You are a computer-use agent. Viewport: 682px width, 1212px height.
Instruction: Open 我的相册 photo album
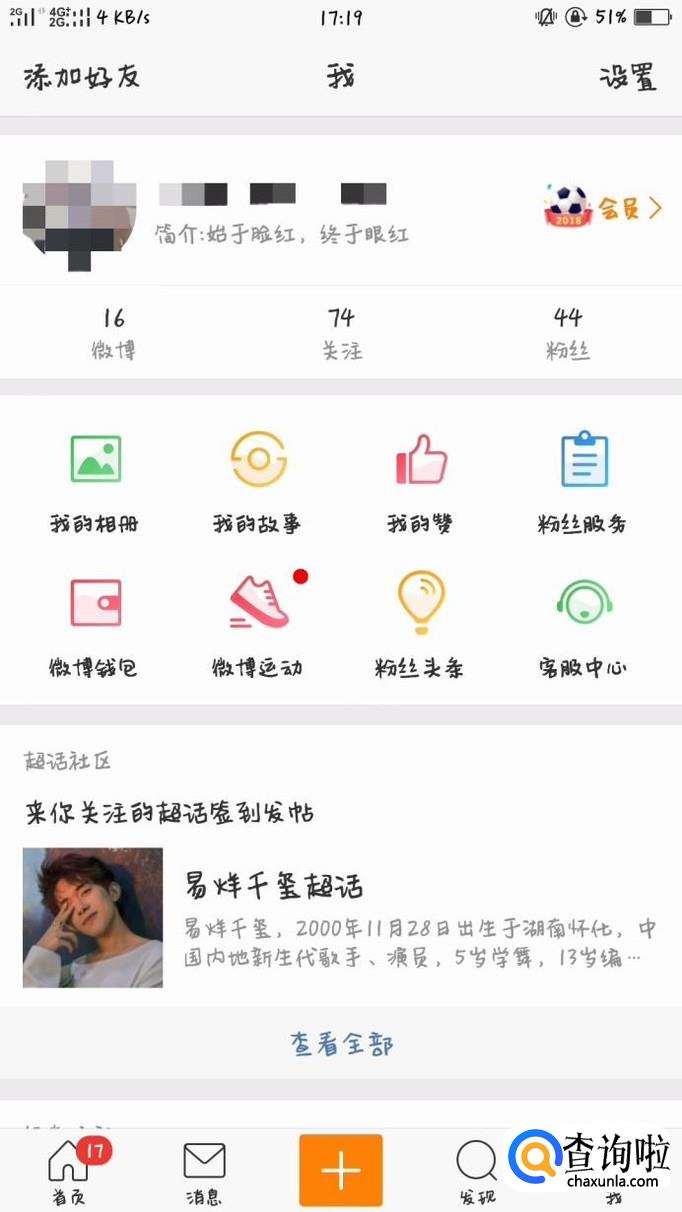pos(96,481)
